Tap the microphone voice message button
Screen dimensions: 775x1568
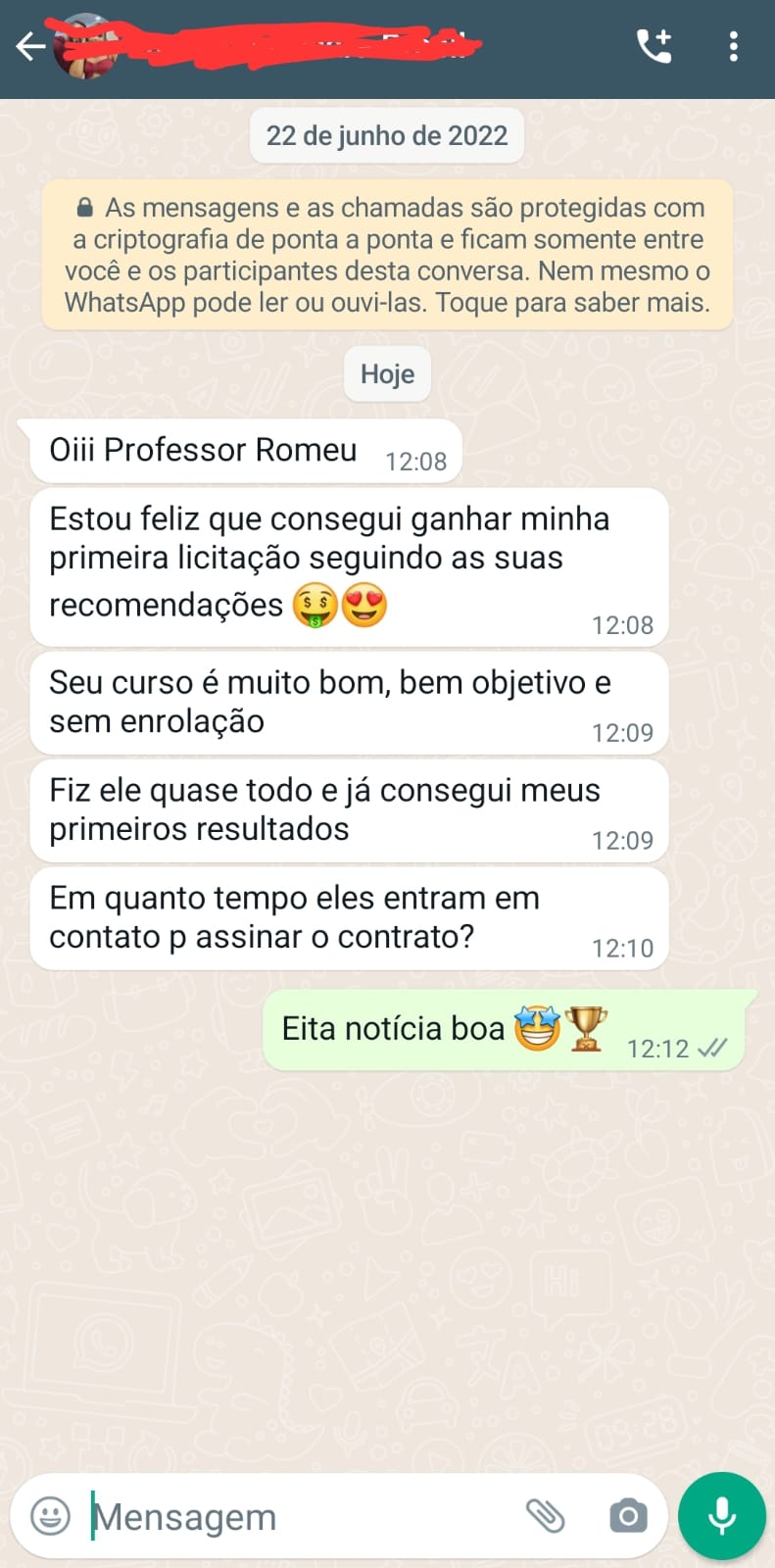click(x=722, y=1516)
